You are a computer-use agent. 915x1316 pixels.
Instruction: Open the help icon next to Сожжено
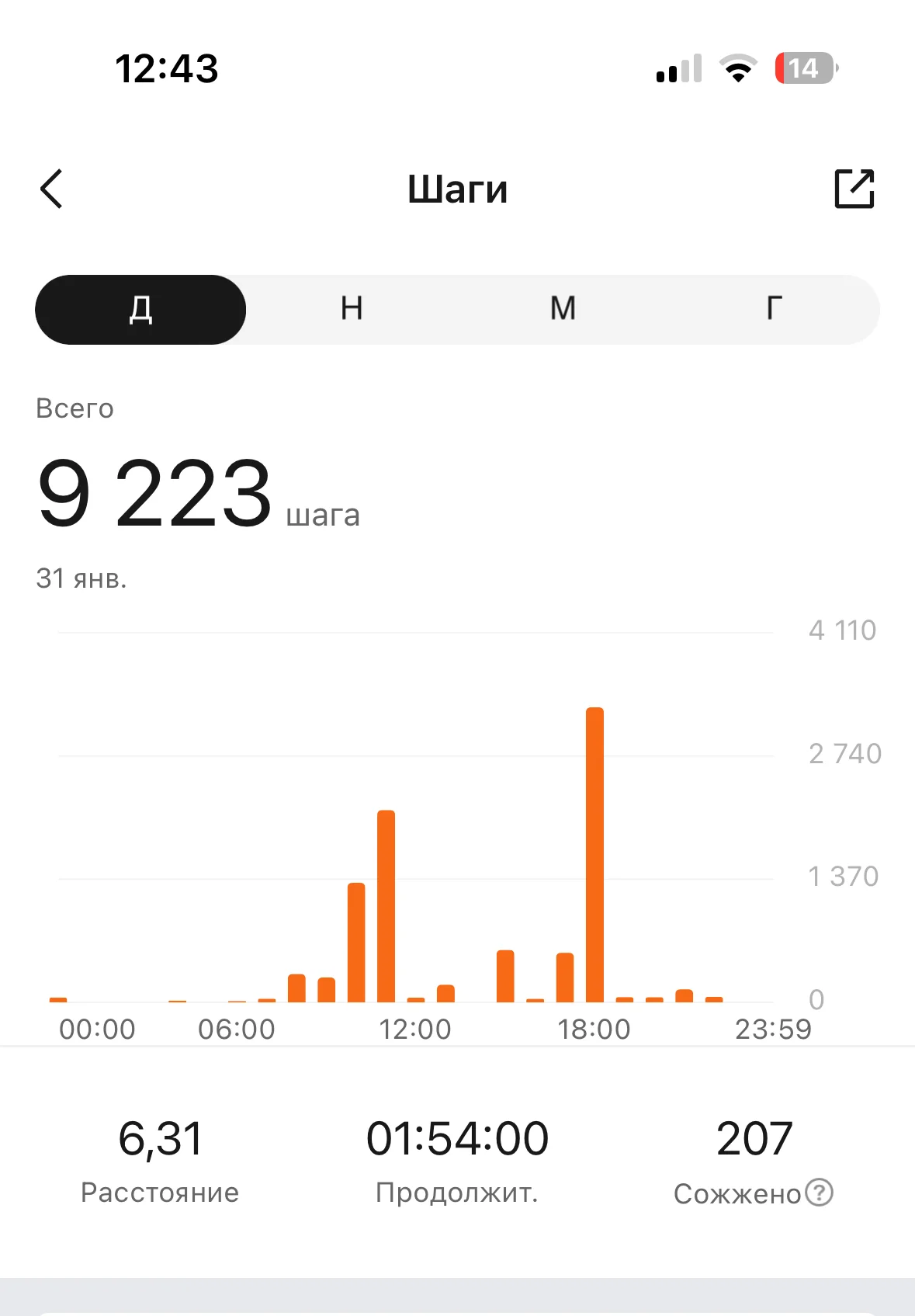point(819,1192)
